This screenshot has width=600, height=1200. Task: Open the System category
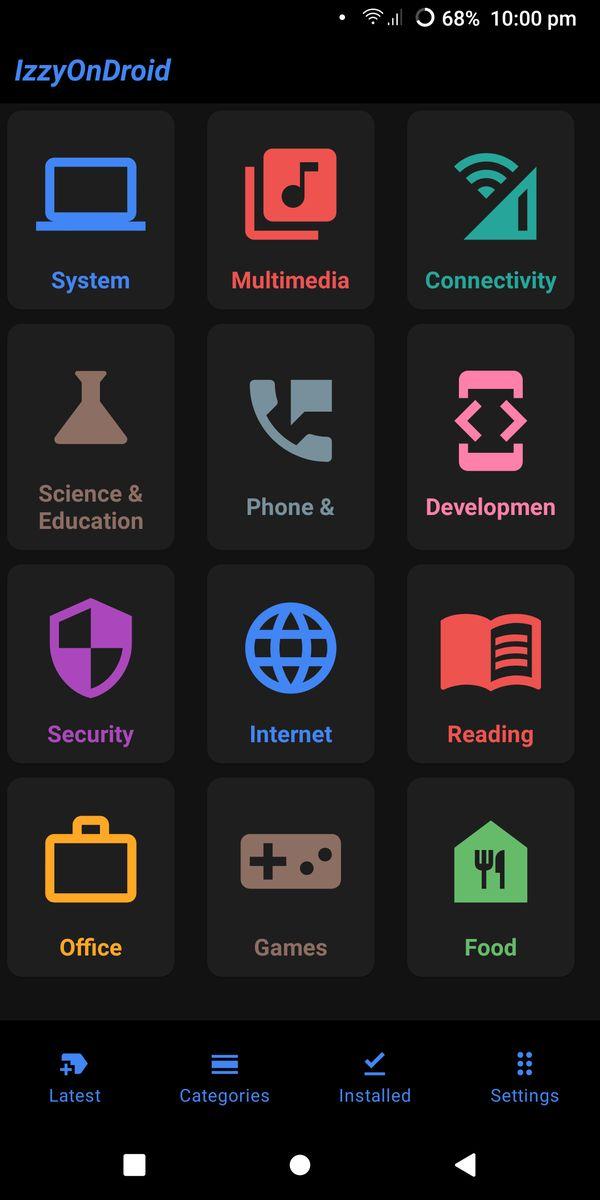pyautogui.click(x=91, y=210)
